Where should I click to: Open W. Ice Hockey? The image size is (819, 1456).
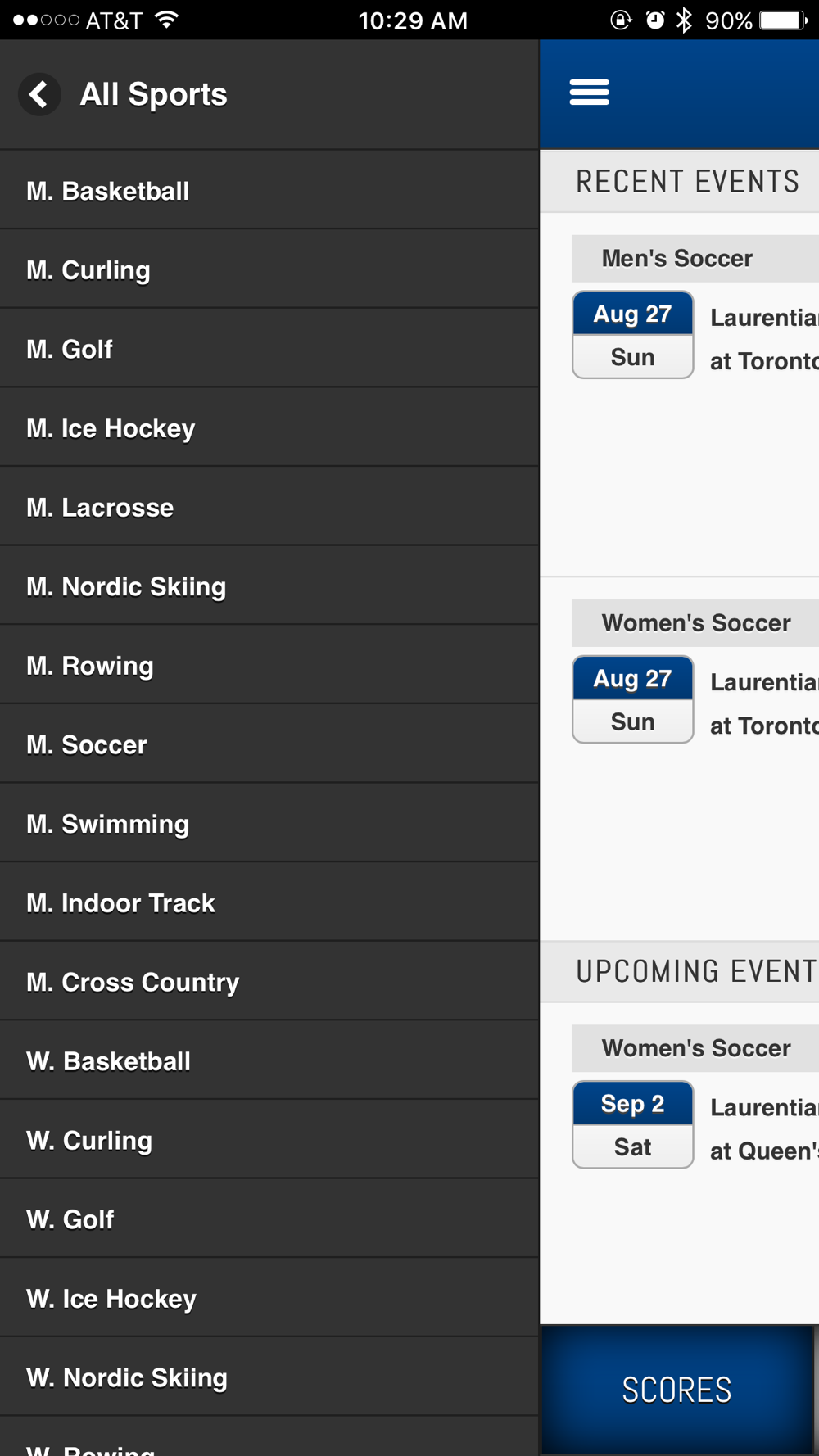click(x=269, y=1298)
